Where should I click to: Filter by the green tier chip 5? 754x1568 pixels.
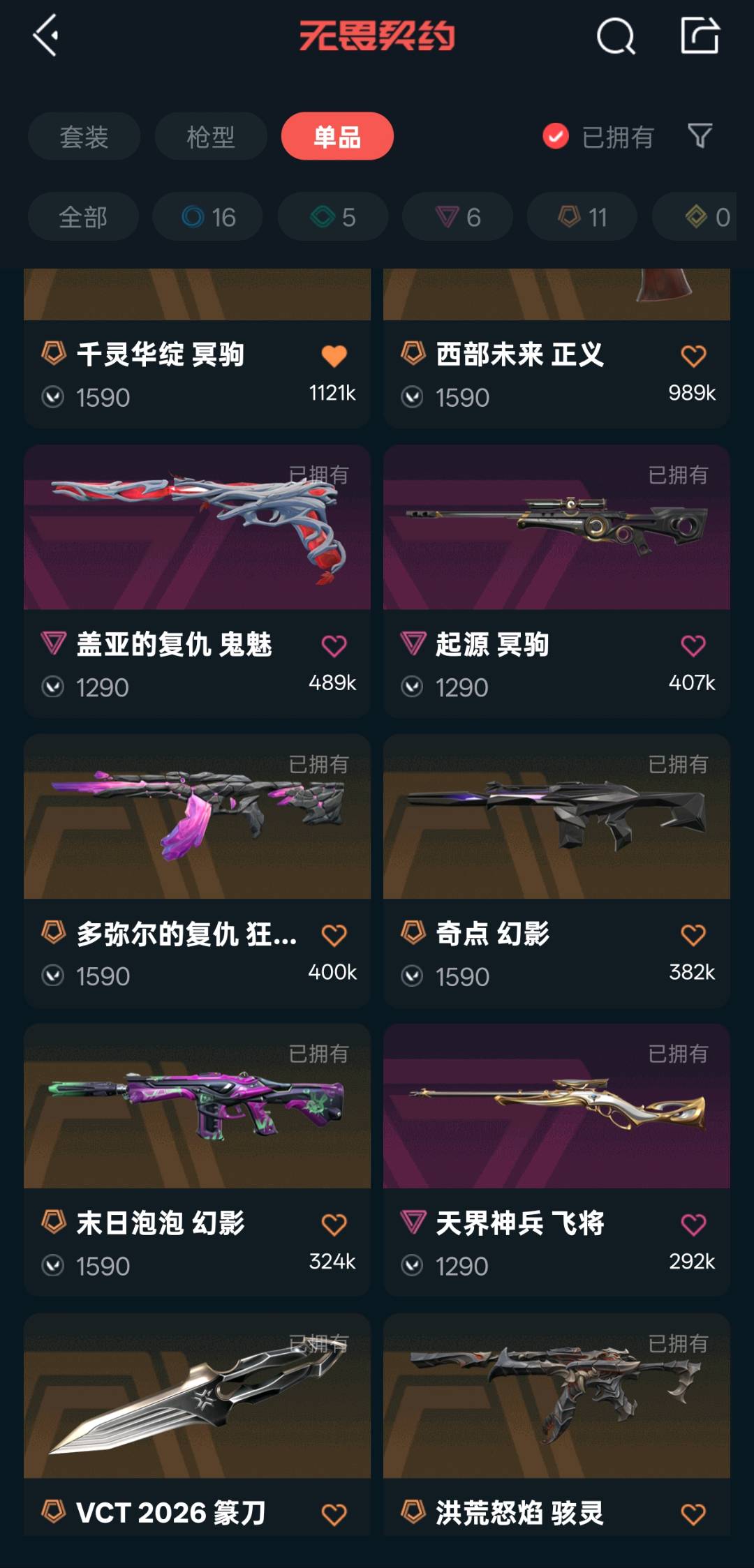[333, 217]
